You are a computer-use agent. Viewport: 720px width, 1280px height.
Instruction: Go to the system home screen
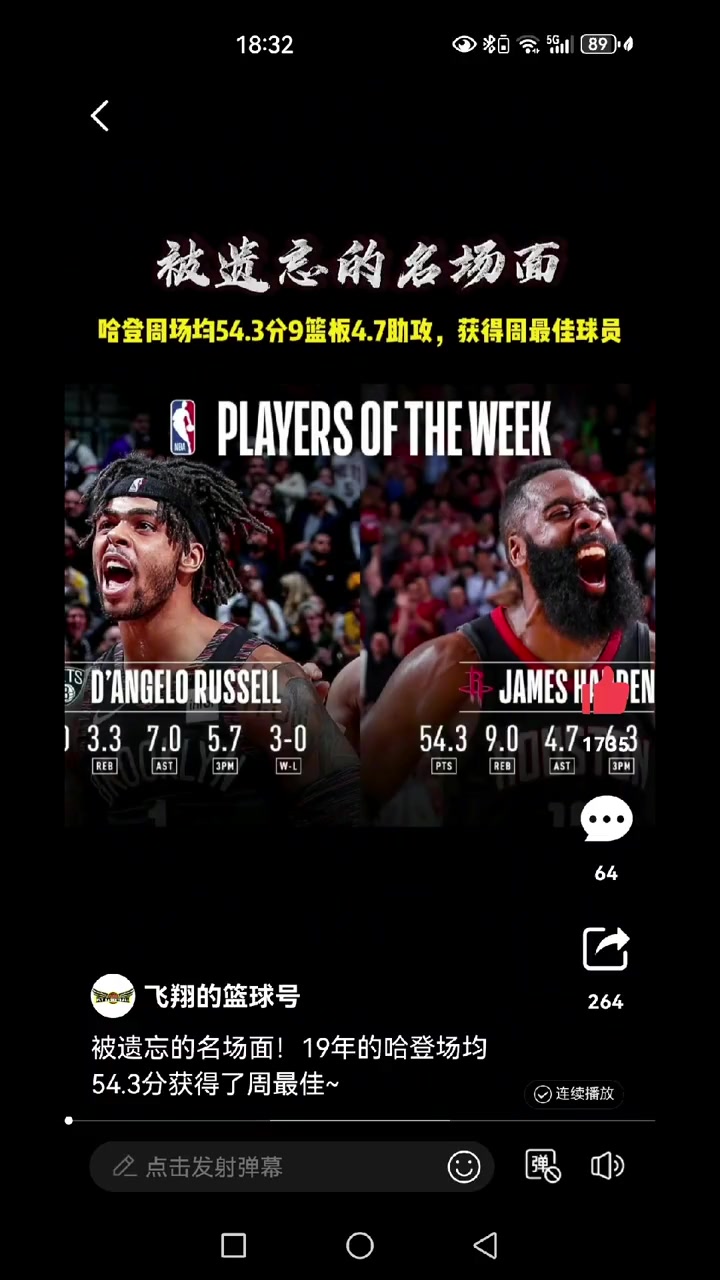click(x=360, y=1245)
